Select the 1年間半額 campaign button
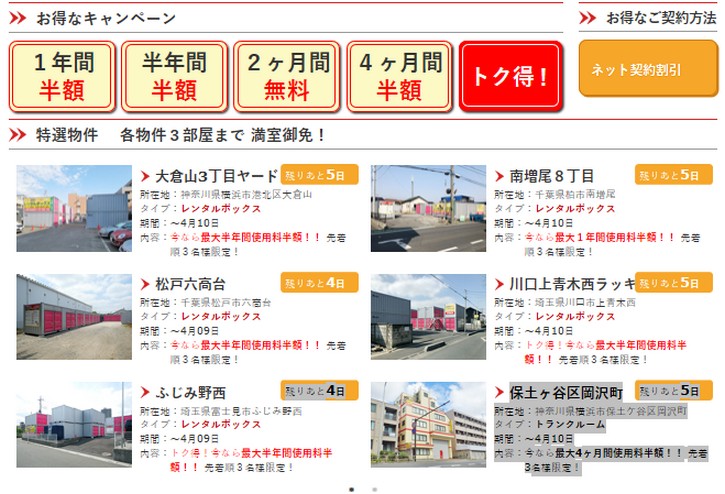725x494 pixels. [62, 76]
